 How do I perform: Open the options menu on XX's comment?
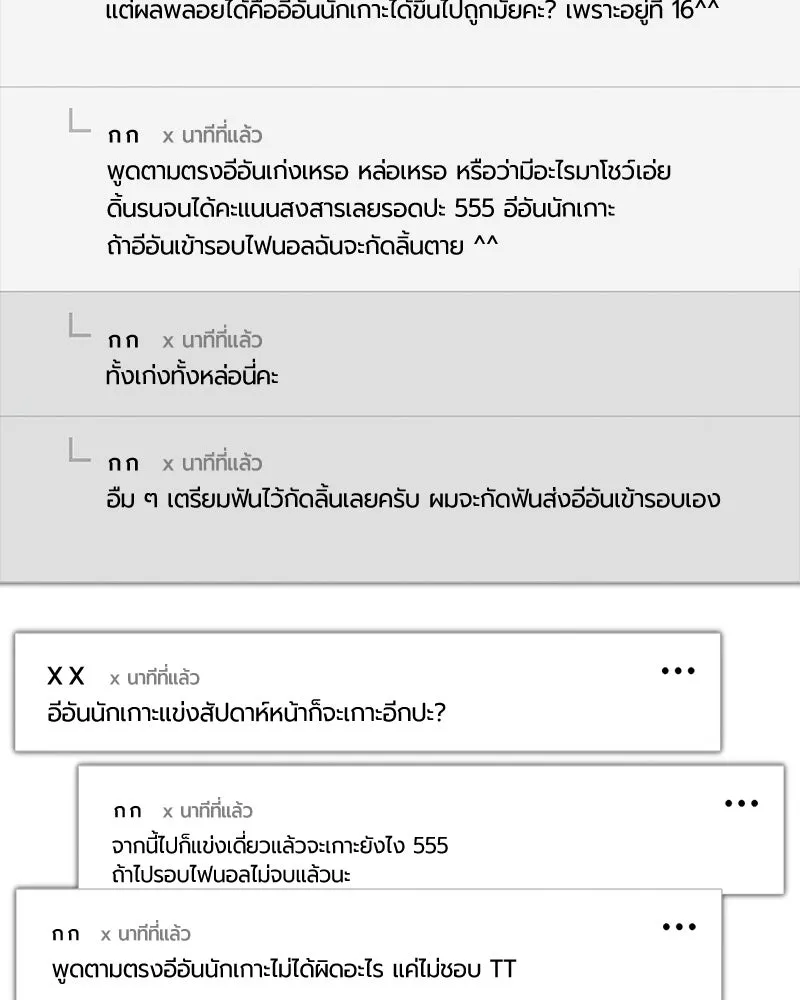[x=678, y=670]
